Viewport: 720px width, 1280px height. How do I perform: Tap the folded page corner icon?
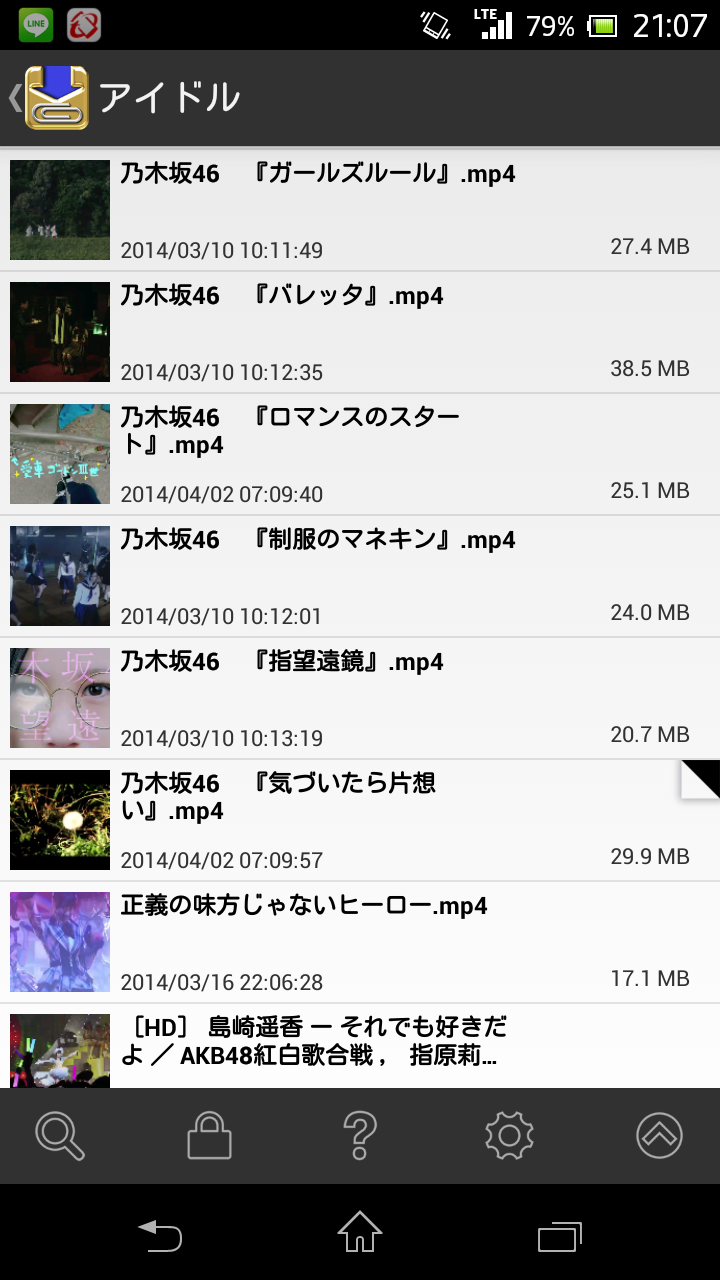point(700,779)
